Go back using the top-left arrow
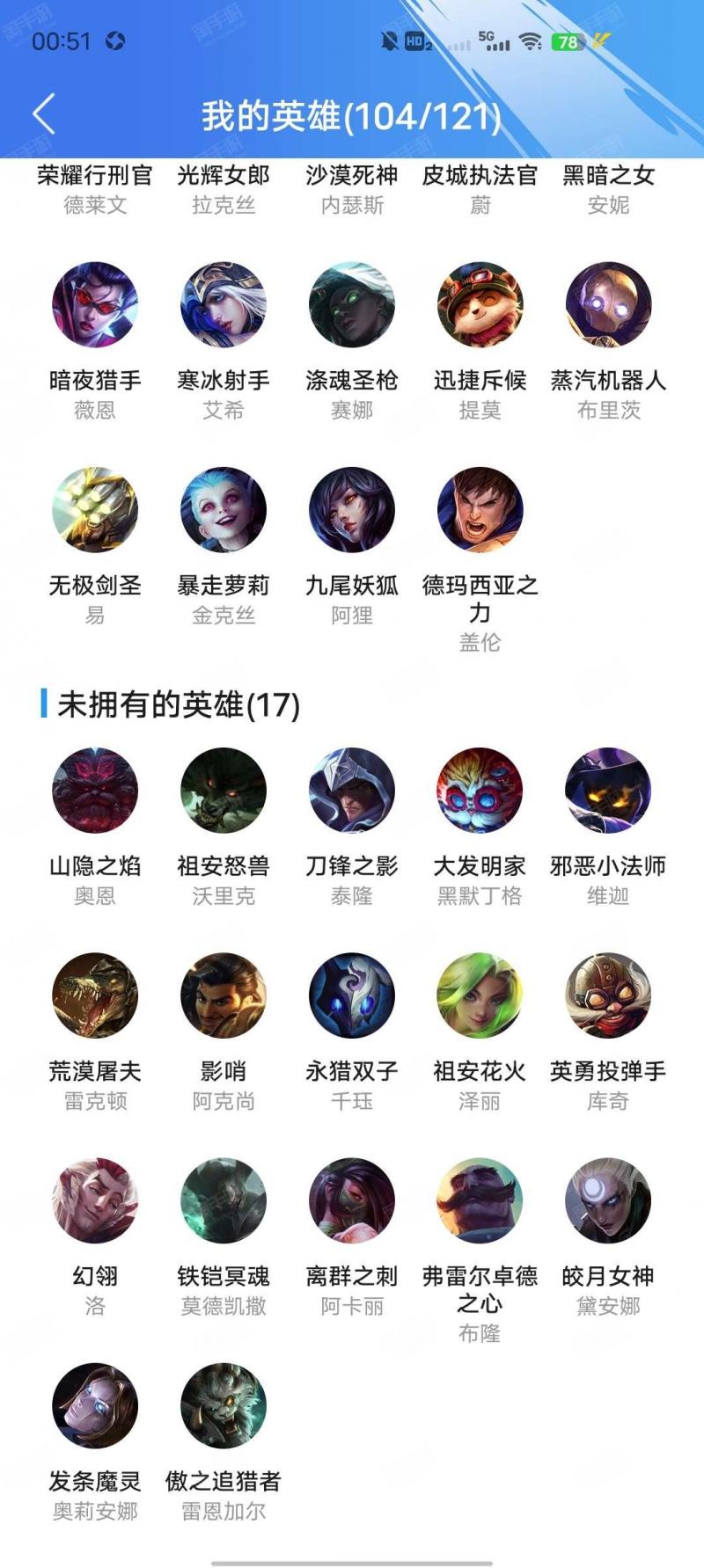704x1568 pixels. point(44,114)
